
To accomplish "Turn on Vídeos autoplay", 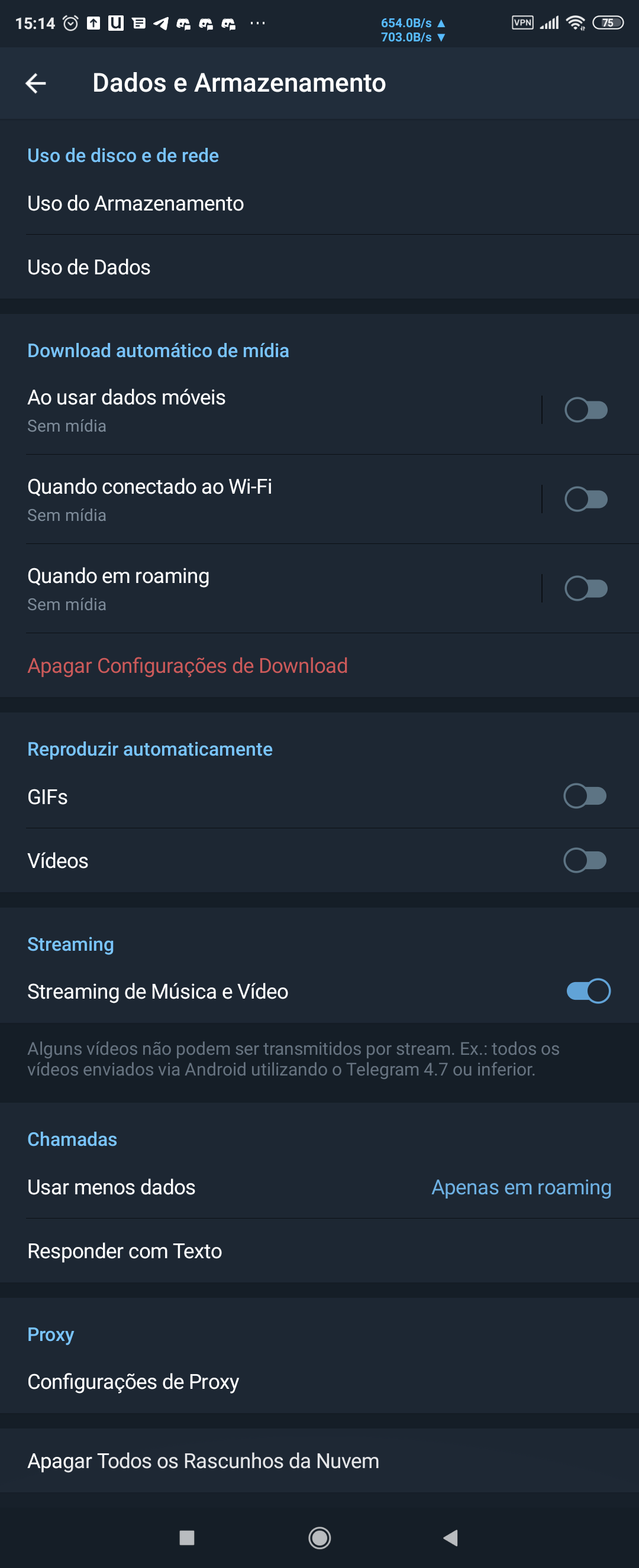I will click(584, 860).
